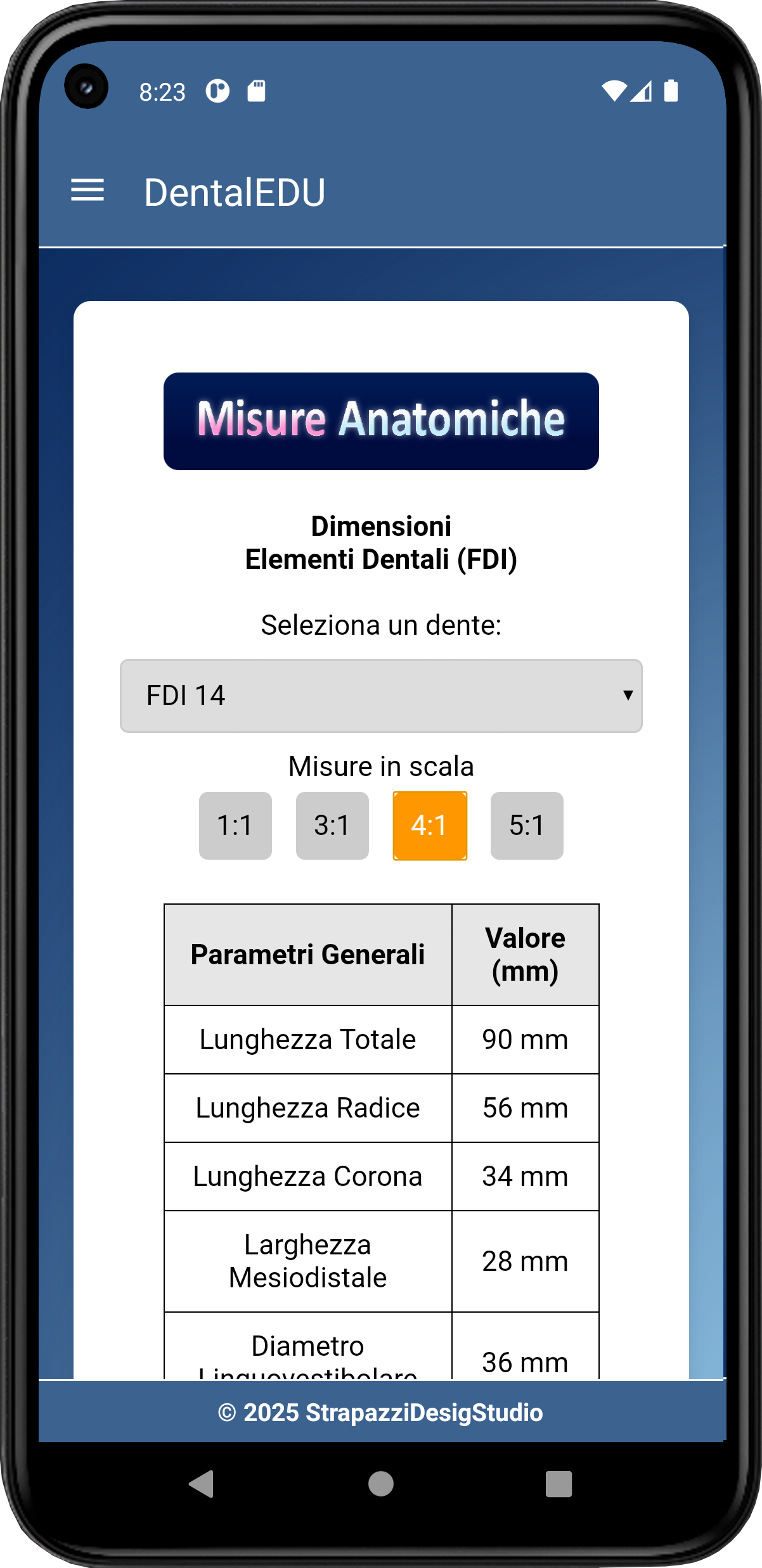Image resolution: width=762 pixels, height=1568 pixels.
Task: Tap the system home button
Action: coord(381,1484)
